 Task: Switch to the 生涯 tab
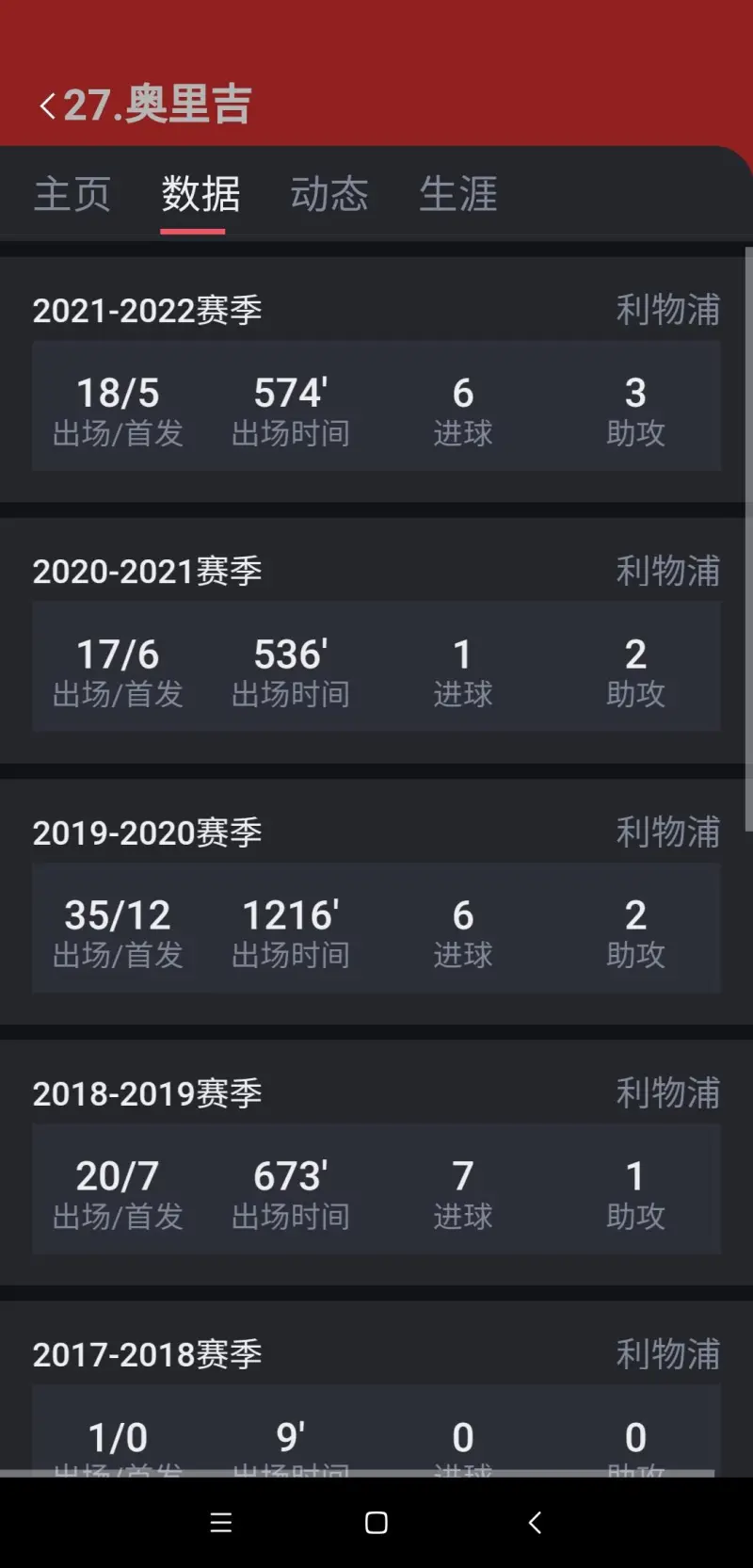pos(458,194)
